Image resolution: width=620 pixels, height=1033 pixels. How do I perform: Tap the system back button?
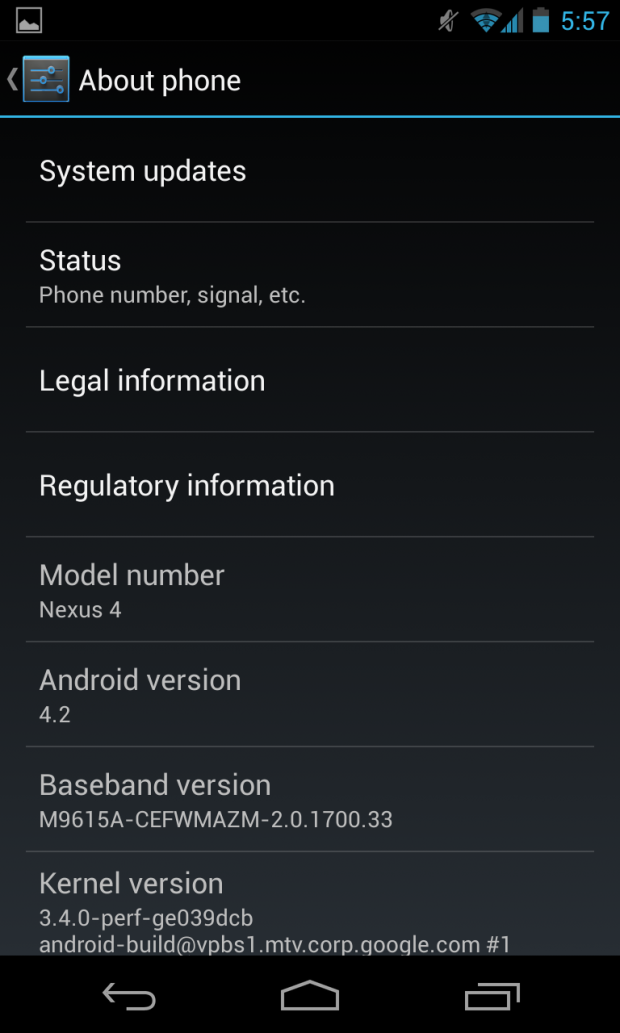(128, 996)
